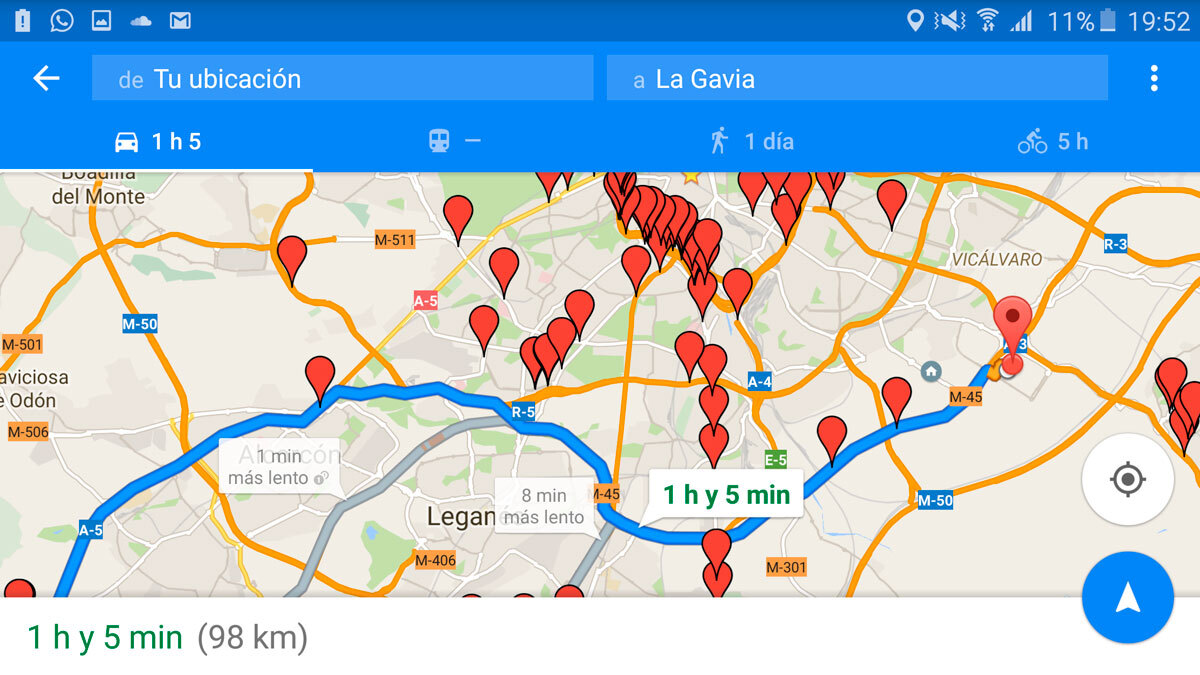Image resolution: width=1200 pixels, height=675 pixels.
Task: Switch to the public transit tab
Action: [454, 142]
